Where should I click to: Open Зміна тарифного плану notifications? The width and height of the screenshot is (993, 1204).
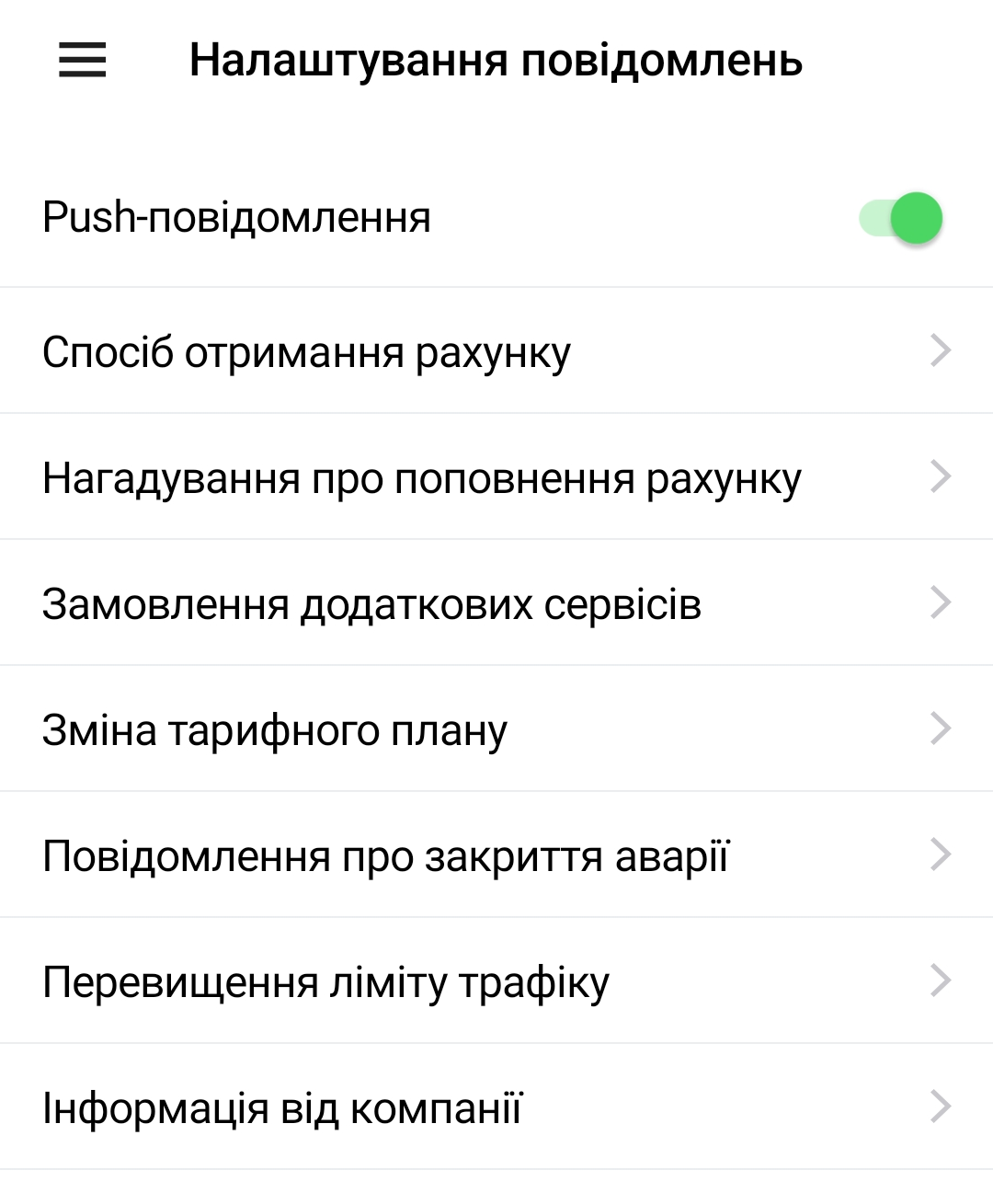pos(496,729)
